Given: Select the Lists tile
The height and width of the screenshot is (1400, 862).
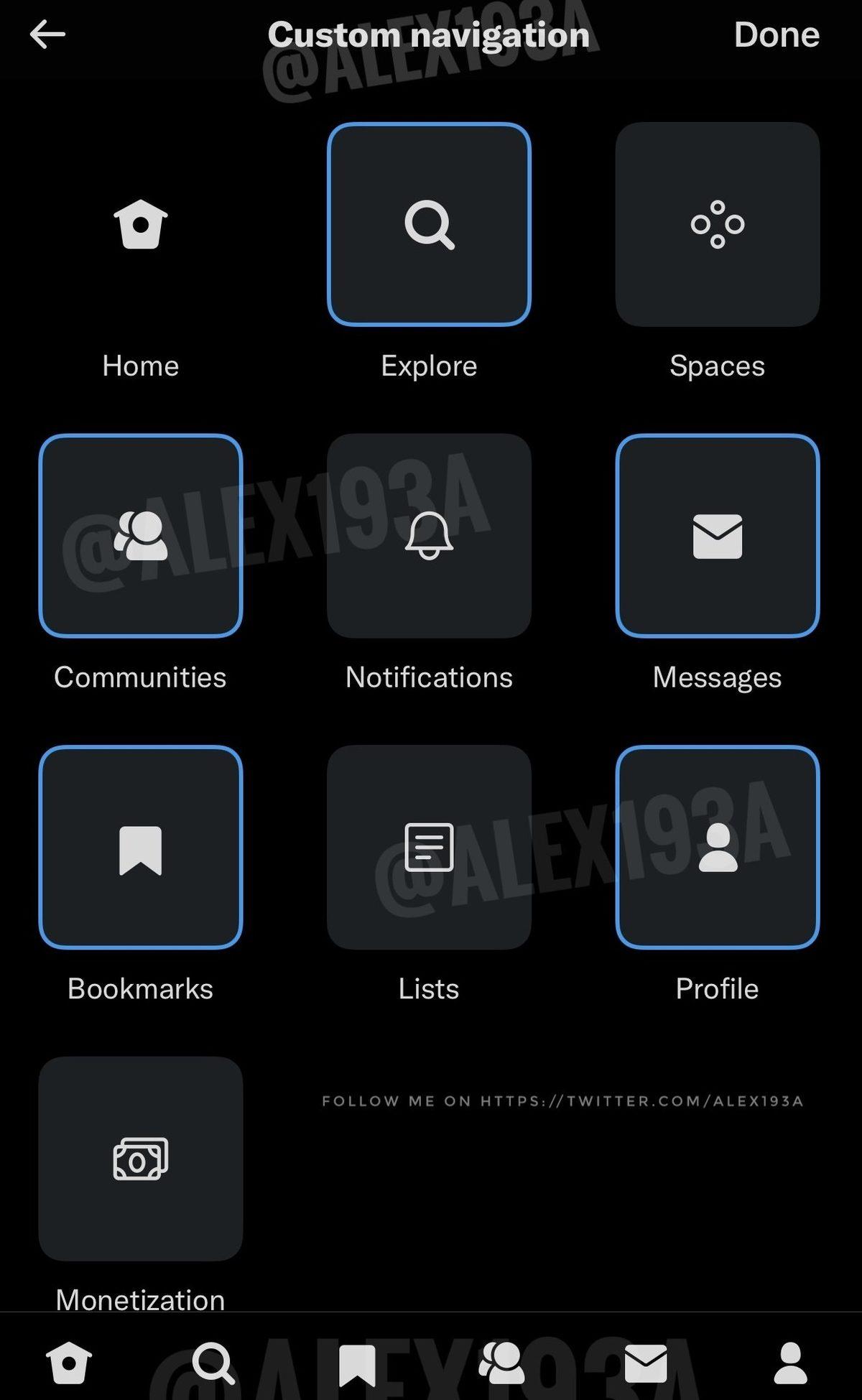Looking at the screenshot, I should [x=429, y=848].
